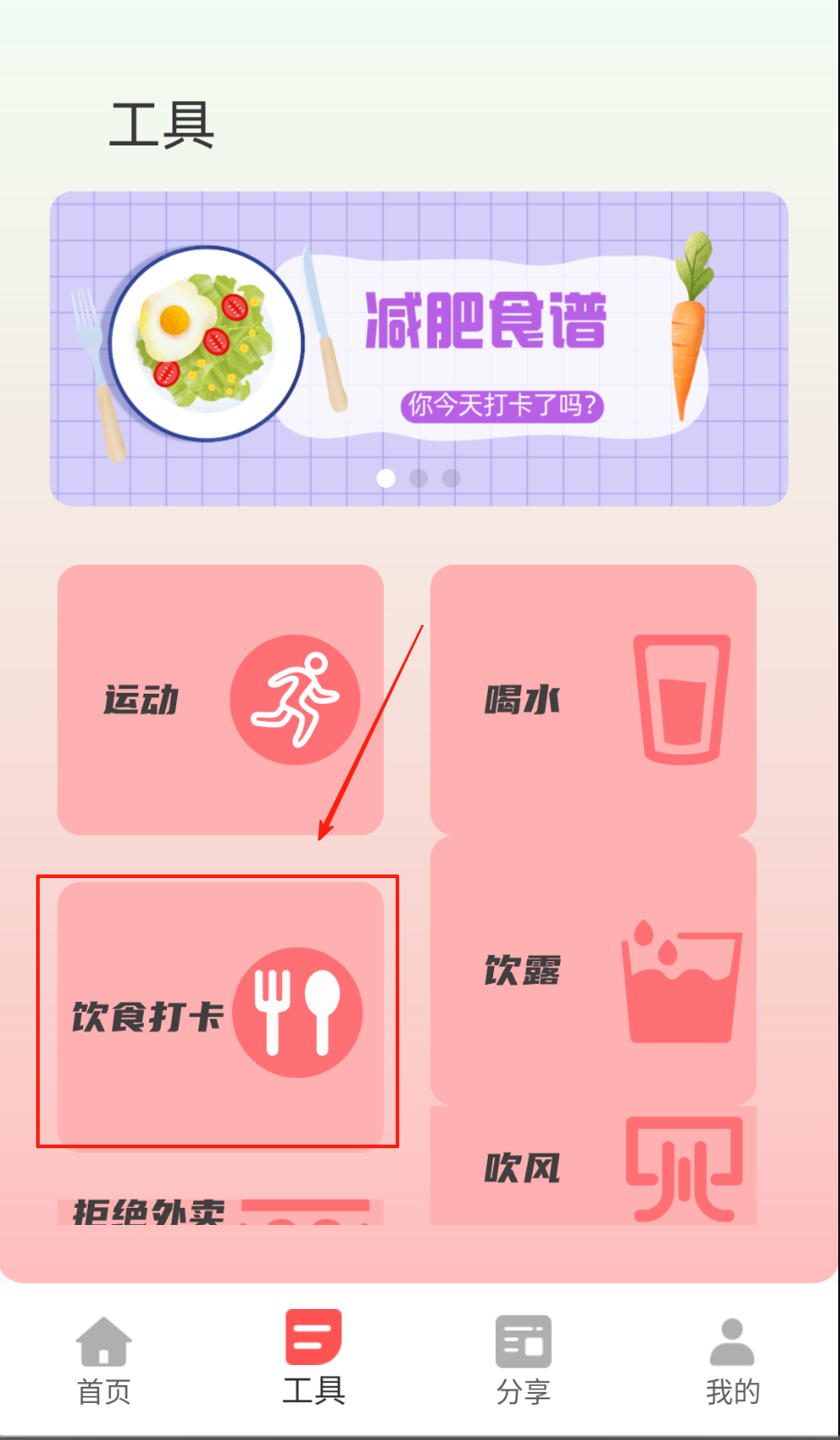Switch to the 首页 tab
Screen dimensions: 840x1440
point(104,1361)
